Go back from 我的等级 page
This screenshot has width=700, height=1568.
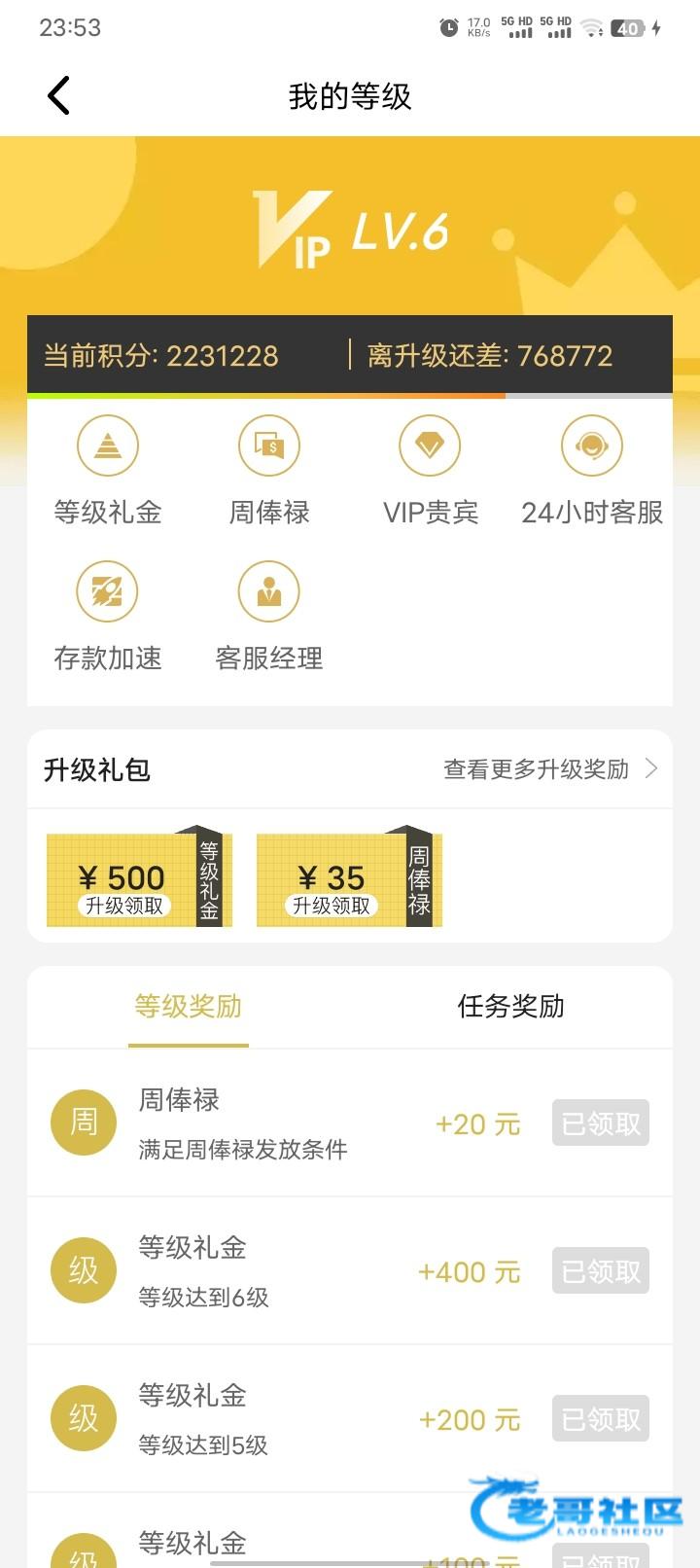[x=59, y=96]
